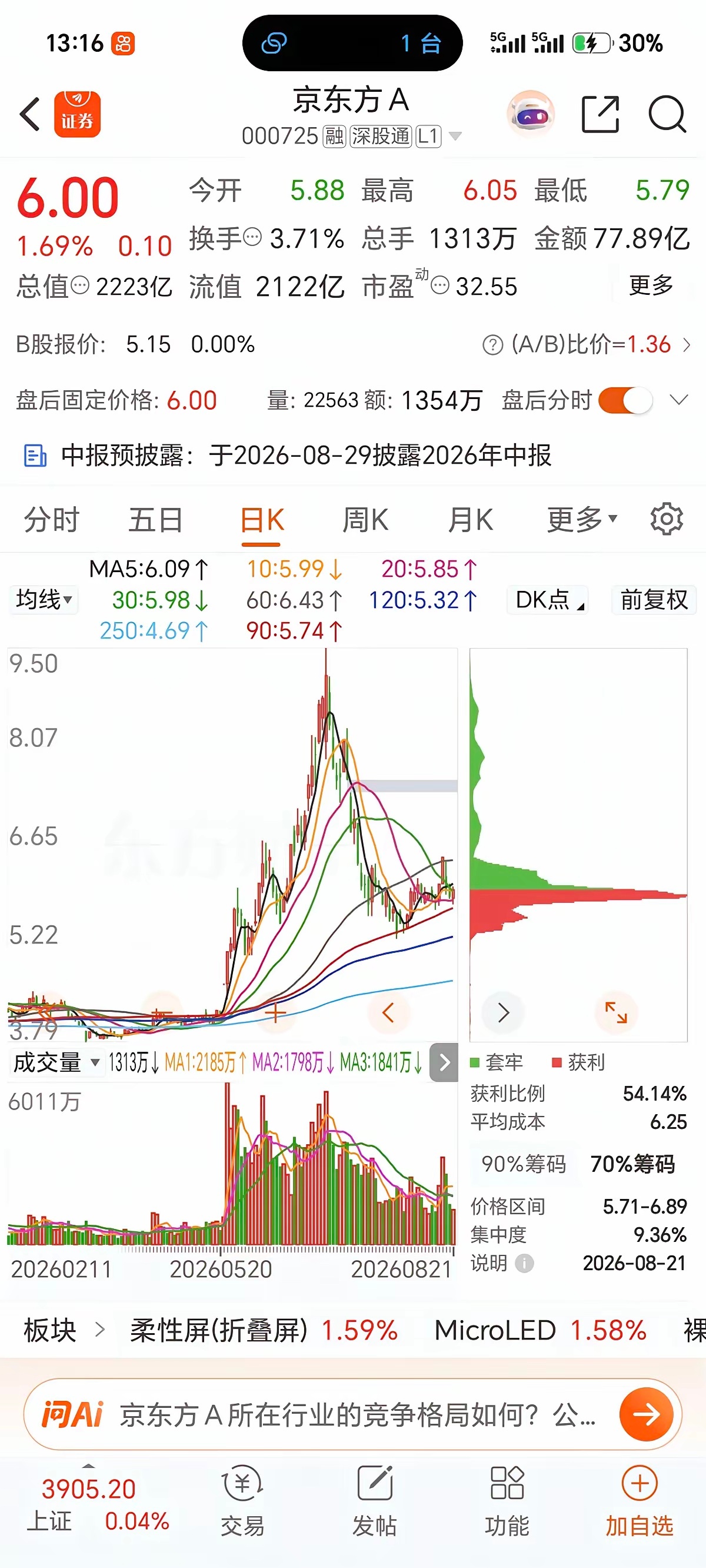Go back using the top-left arrow
Image resolution: width=706 pixels, height=1568 pixels.
30,114
